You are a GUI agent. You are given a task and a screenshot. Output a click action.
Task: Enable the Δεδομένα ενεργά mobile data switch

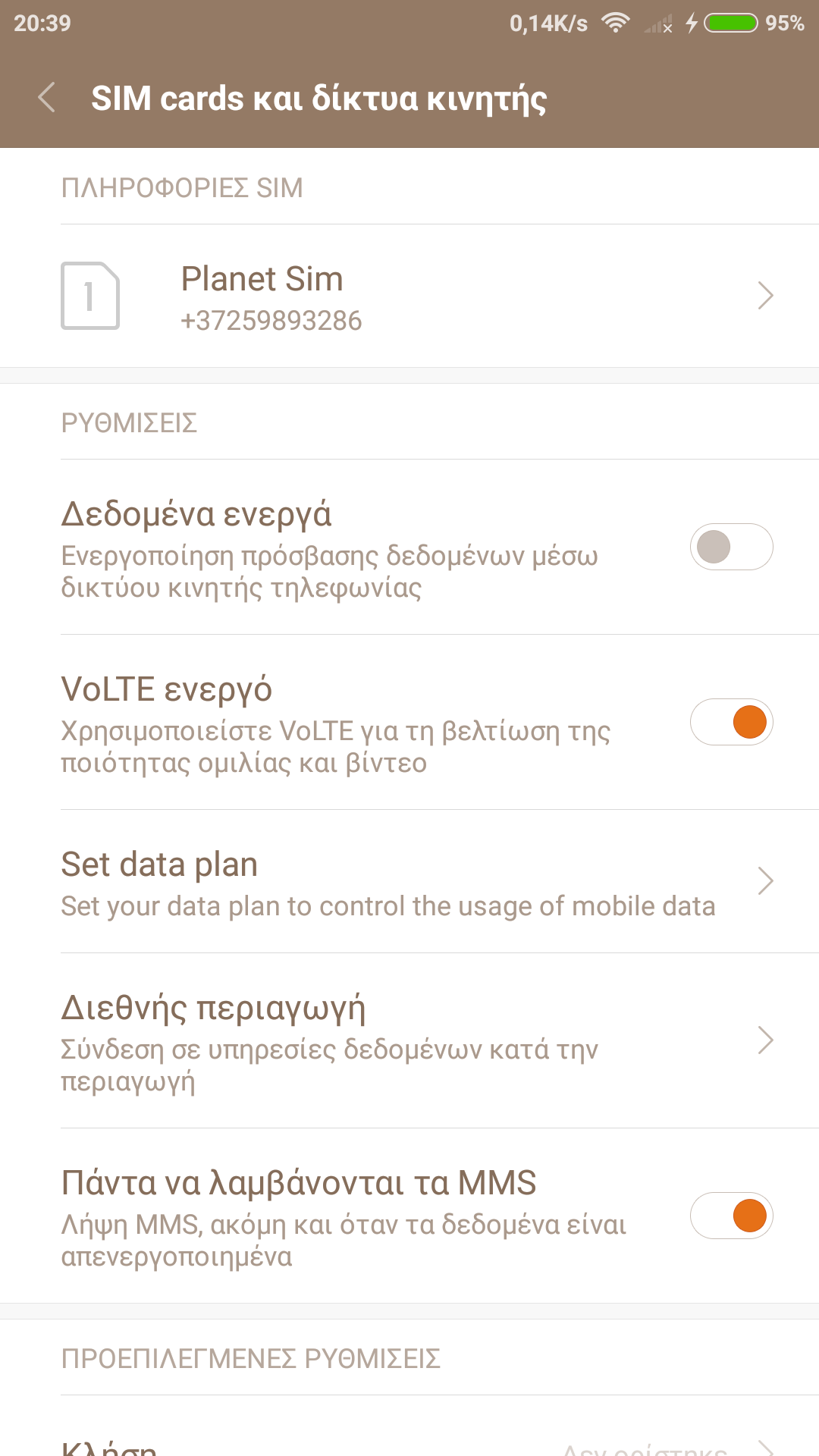point(730,547)
